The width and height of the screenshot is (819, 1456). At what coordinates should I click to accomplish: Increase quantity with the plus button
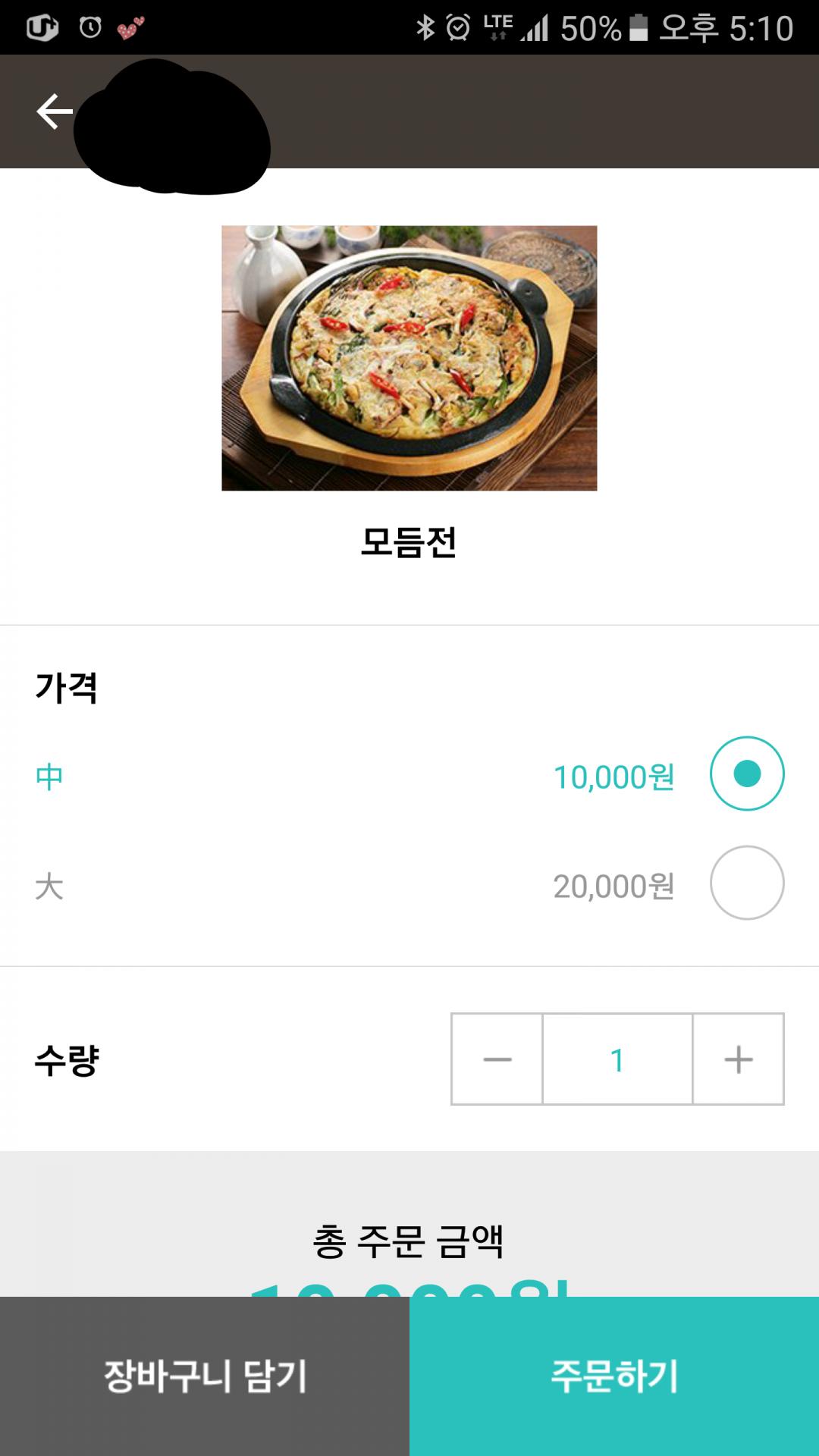tap(738, 1059)
